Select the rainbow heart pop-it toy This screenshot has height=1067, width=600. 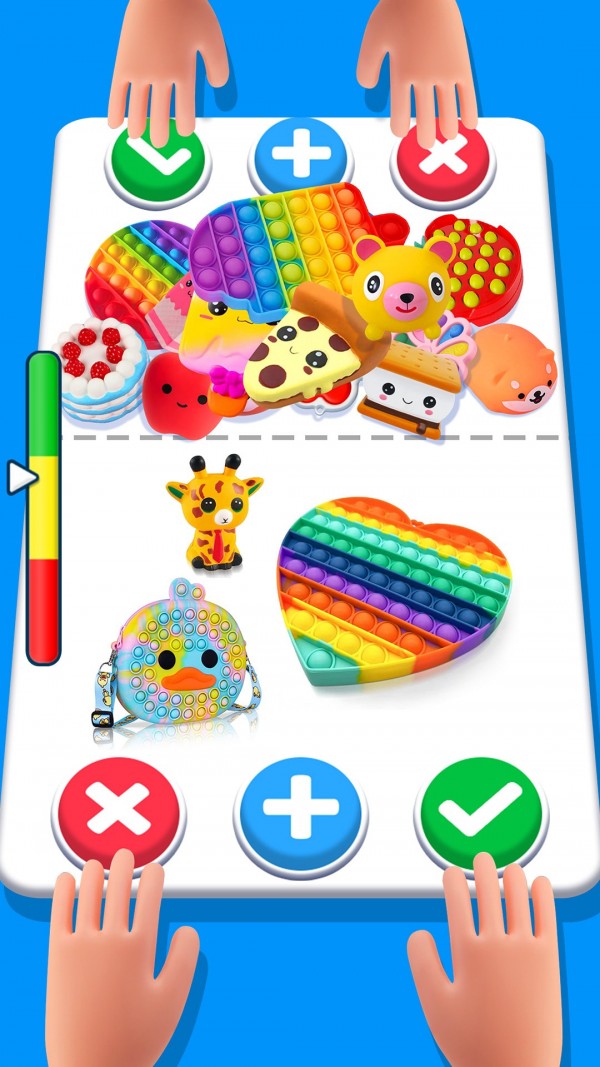(x=395, y=590)
